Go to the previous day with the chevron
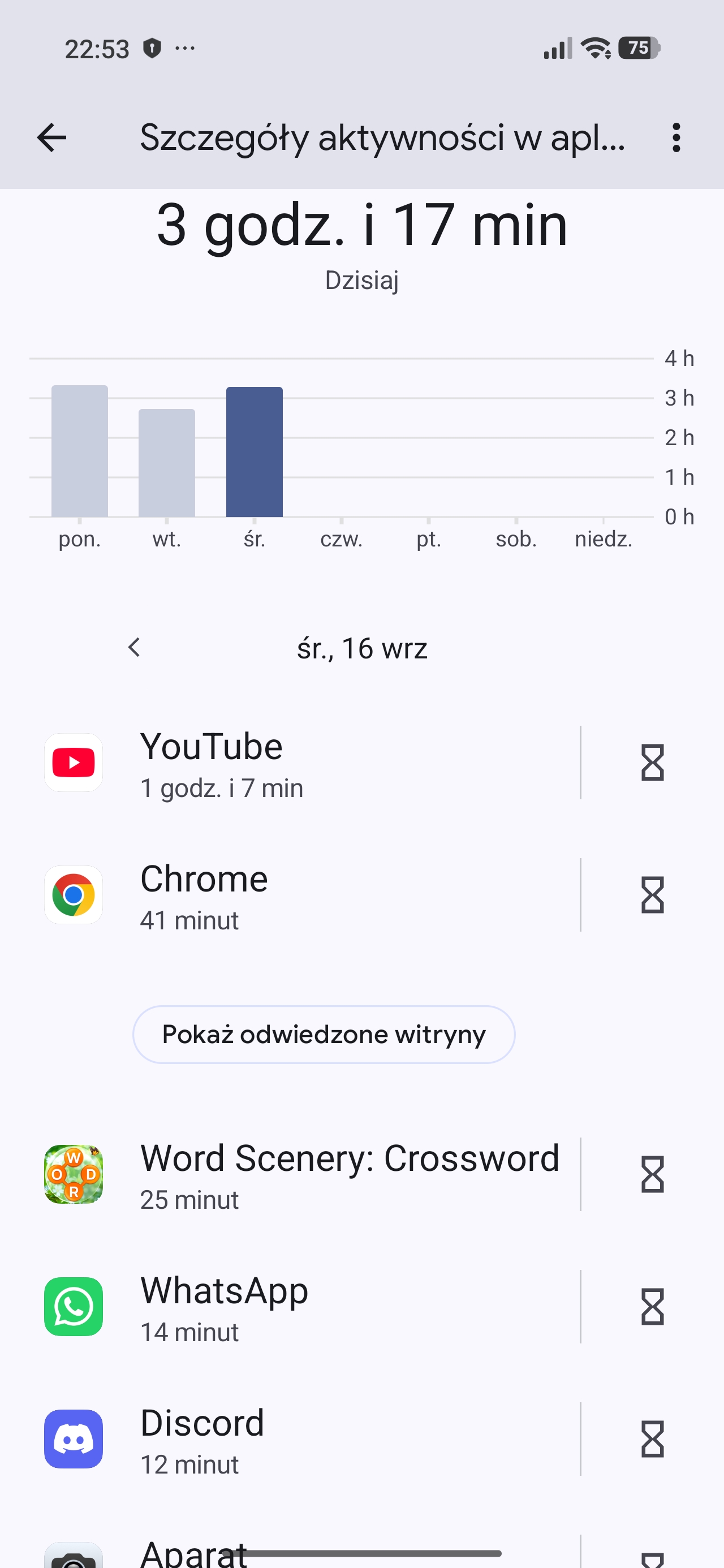 coord(134,648)
